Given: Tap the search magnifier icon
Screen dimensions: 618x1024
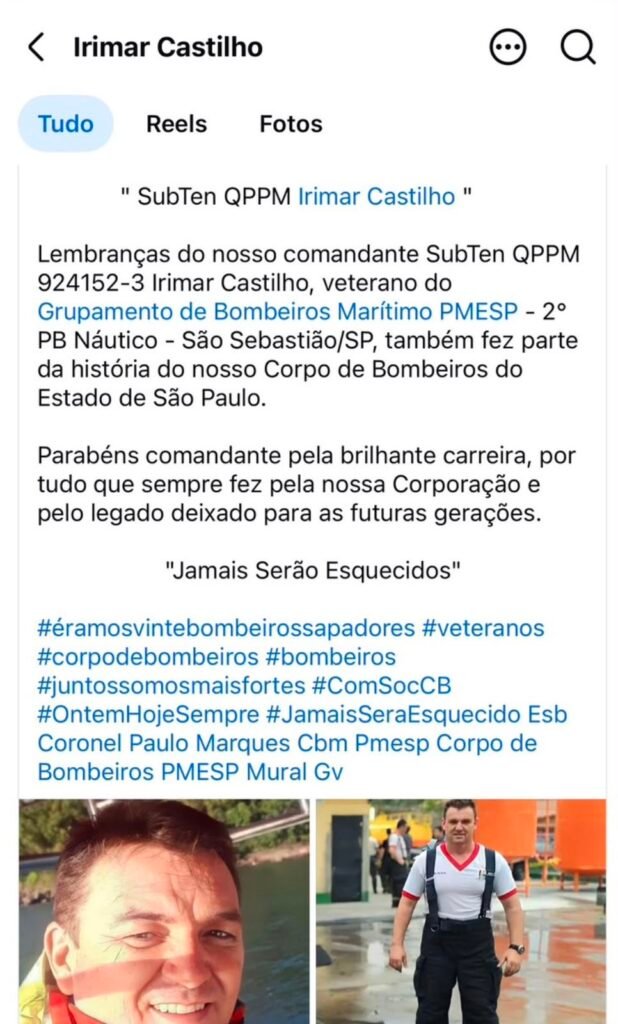Looking at the screenshot, I should 578,47.
